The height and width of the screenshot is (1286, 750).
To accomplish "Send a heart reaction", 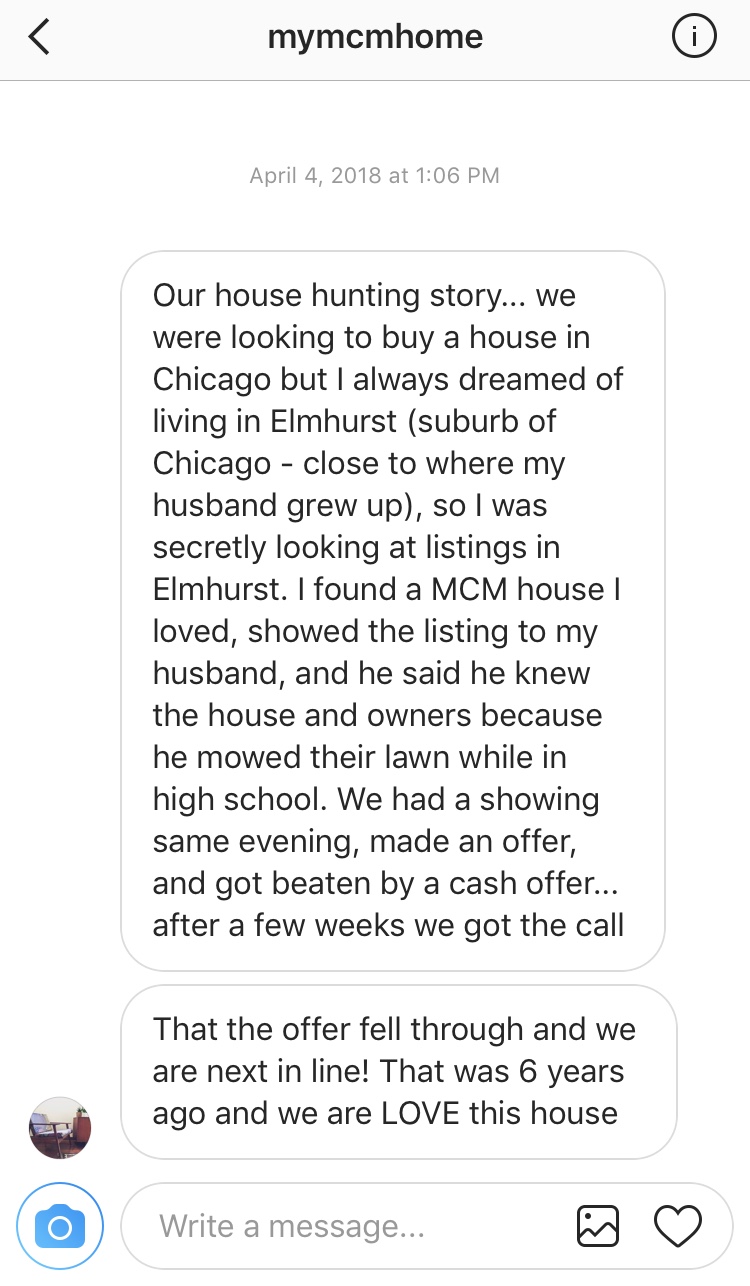I will [x=677, y=1226].
